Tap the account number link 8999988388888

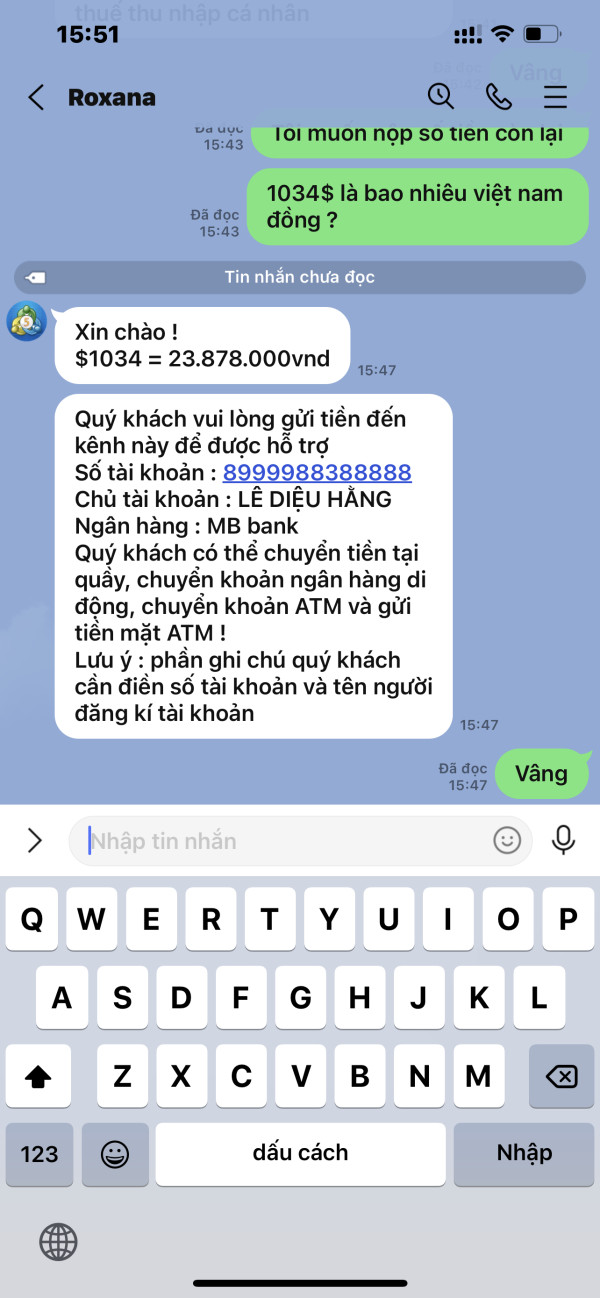[x=317, y=473]
